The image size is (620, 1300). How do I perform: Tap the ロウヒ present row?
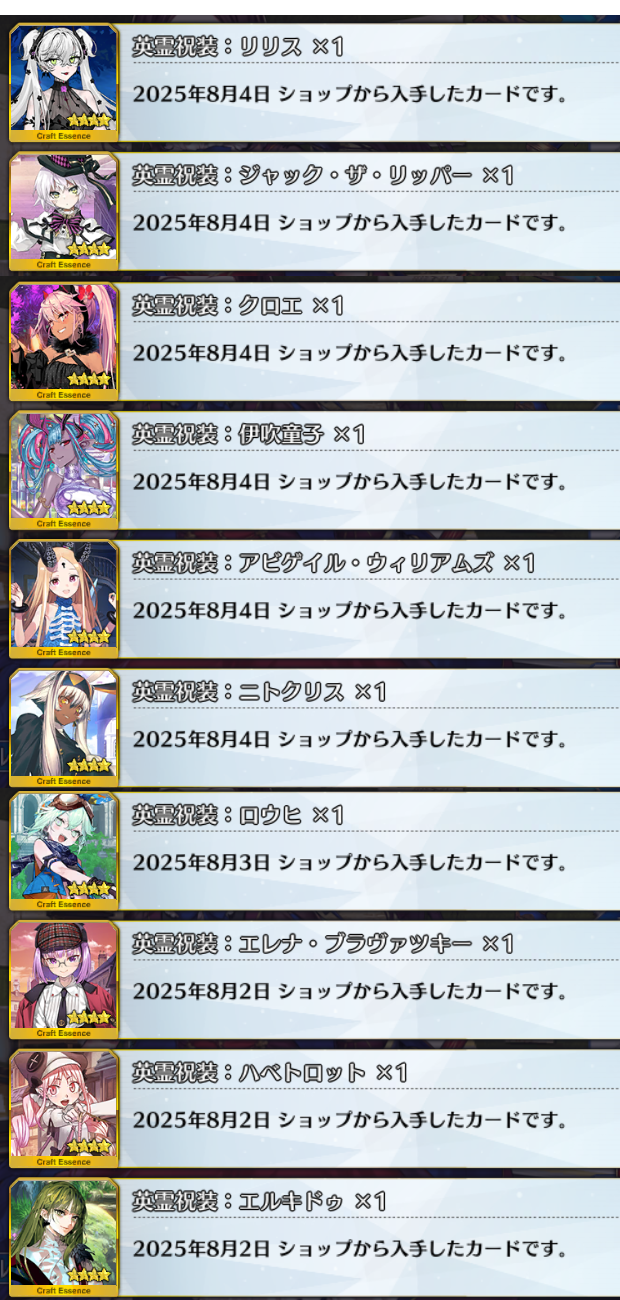coord(314,851)
